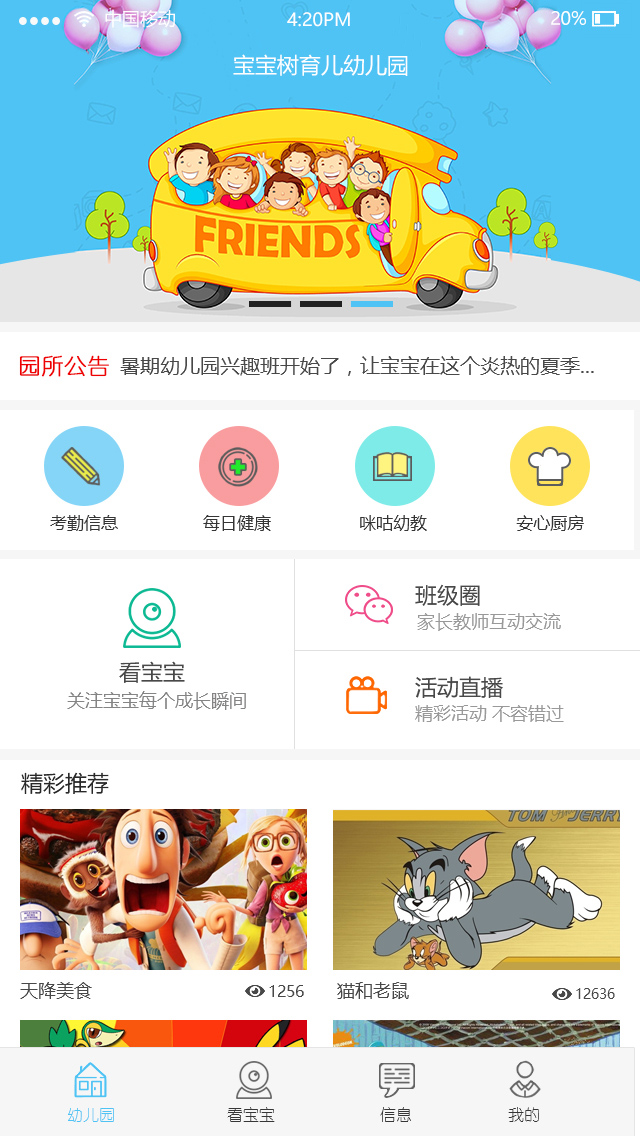Switch to the 幼儿园 tab
The height and width of the screenshot is (1136, 640).
91,1092
